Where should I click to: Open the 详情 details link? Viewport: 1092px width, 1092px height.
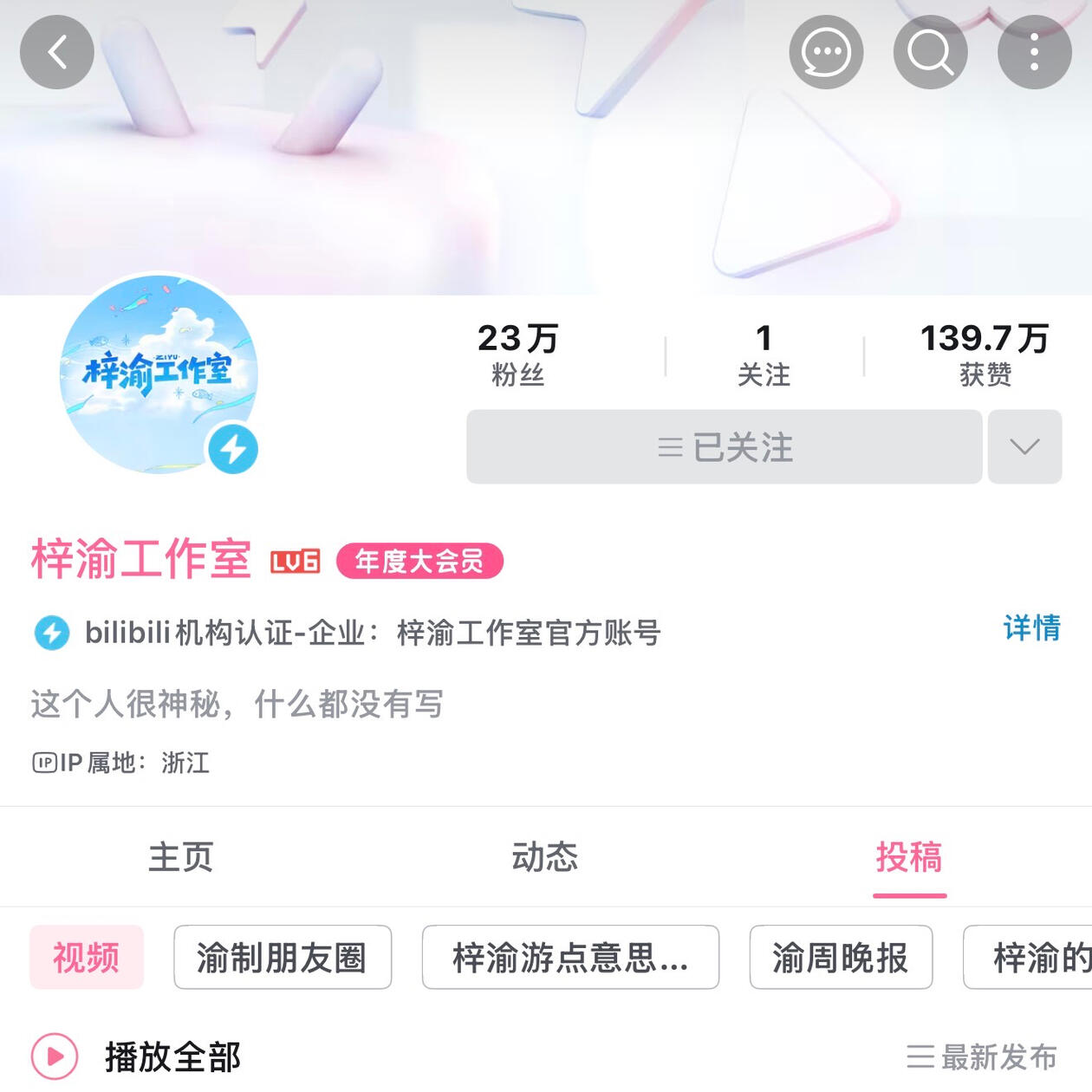1031,627
